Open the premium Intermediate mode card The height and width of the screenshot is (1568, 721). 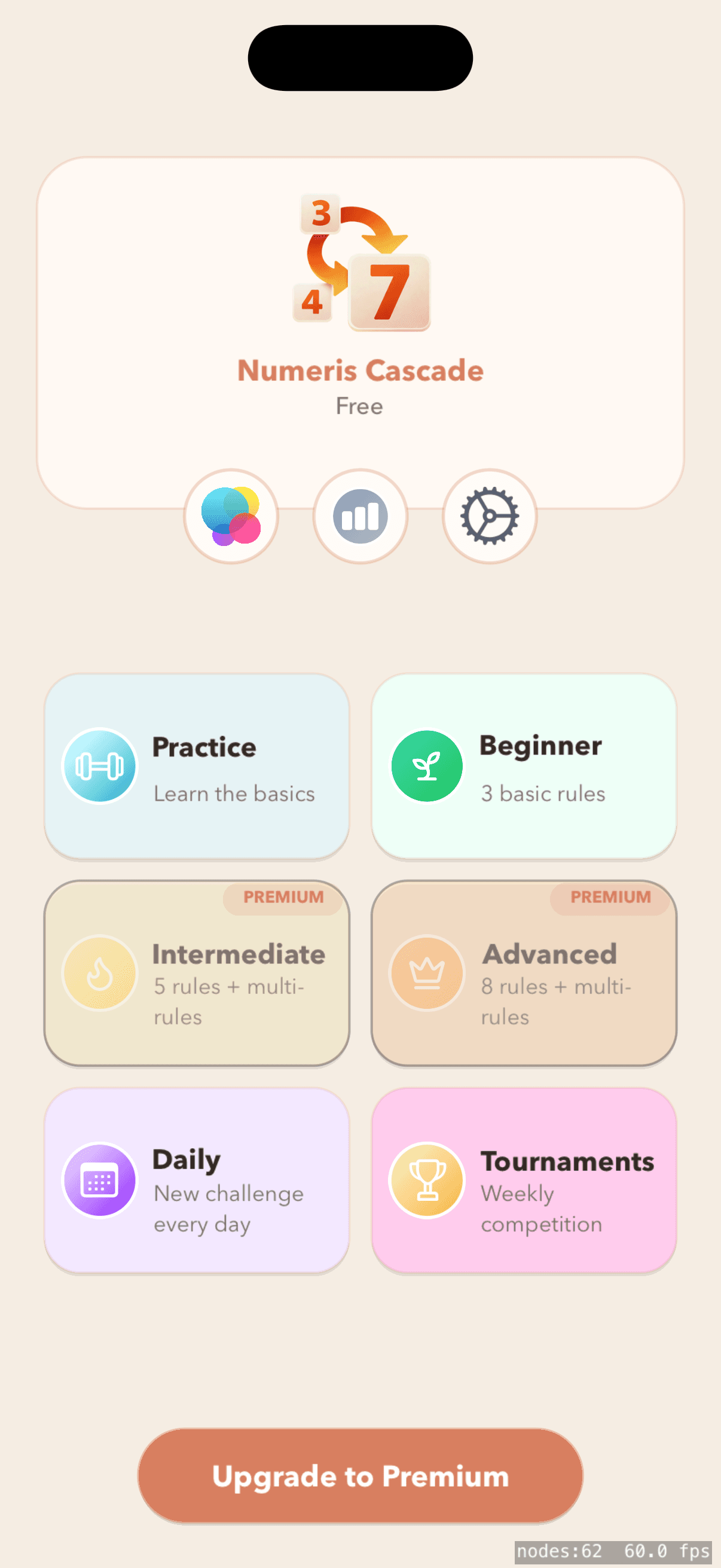197,974
